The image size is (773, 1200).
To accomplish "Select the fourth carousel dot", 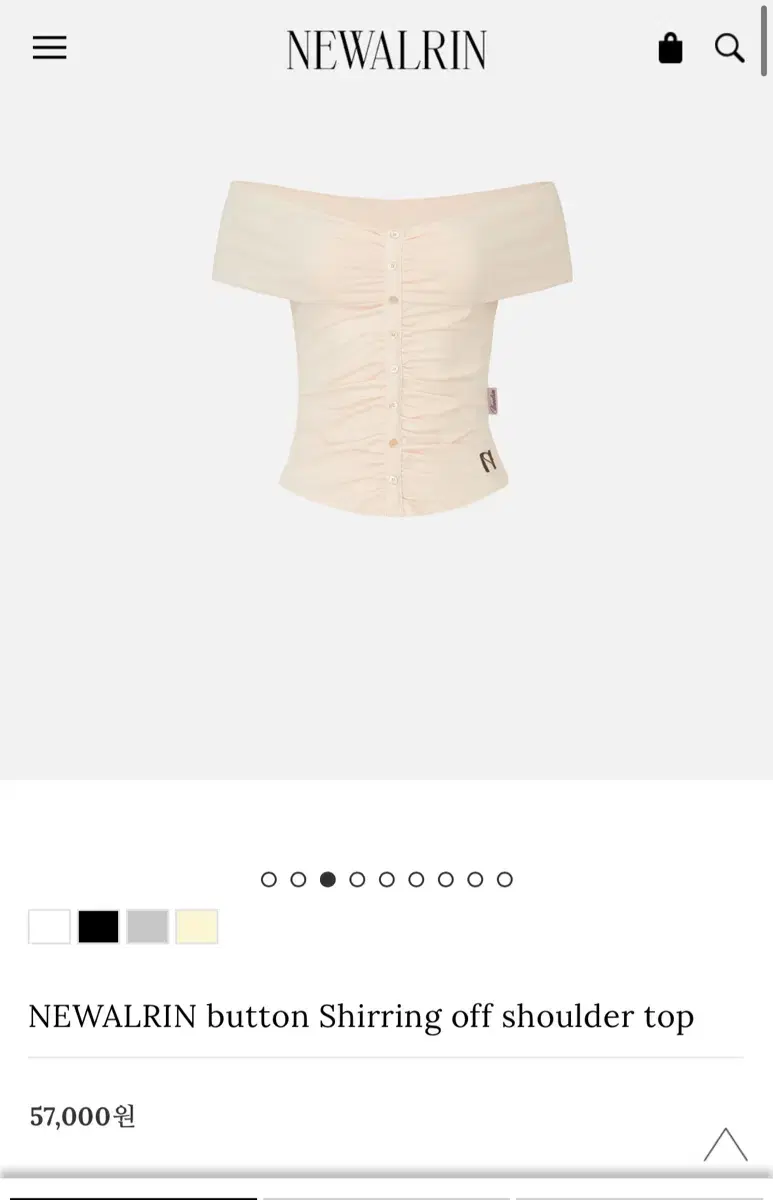I will pos(357,879).
